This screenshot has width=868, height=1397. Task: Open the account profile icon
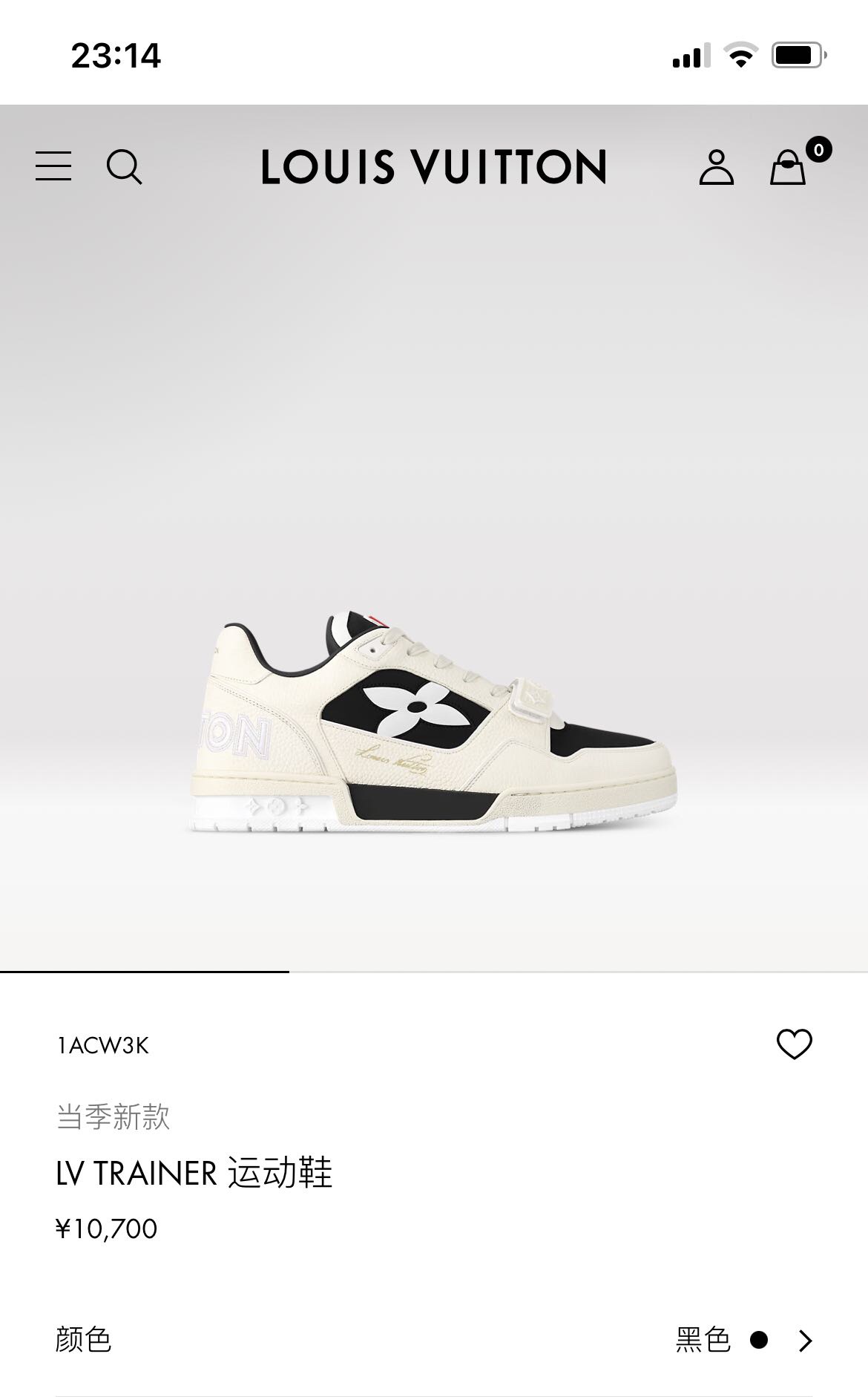tap(716, 167)
